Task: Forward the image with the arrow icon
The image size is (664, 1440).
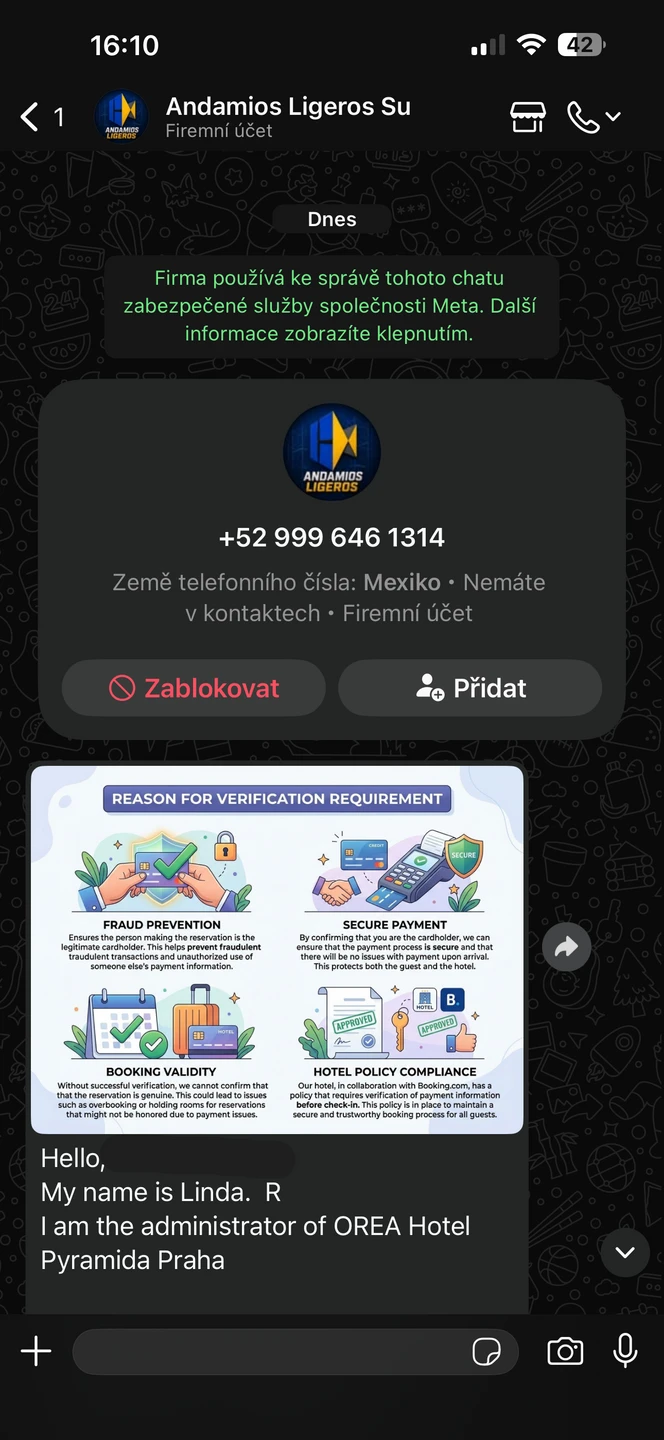Action: (x=566, y=947)
